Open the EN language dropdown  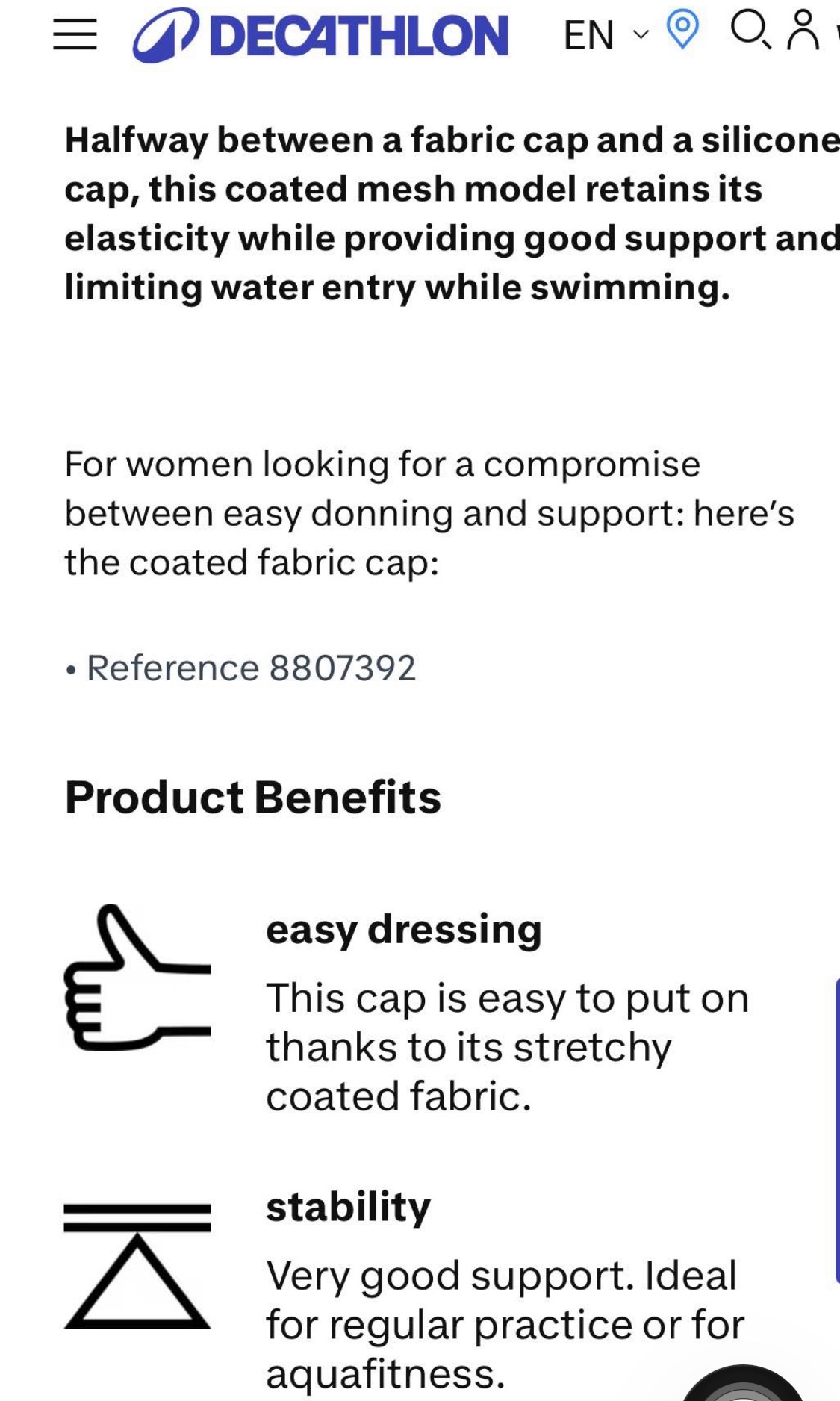click(x=604, y=35)
